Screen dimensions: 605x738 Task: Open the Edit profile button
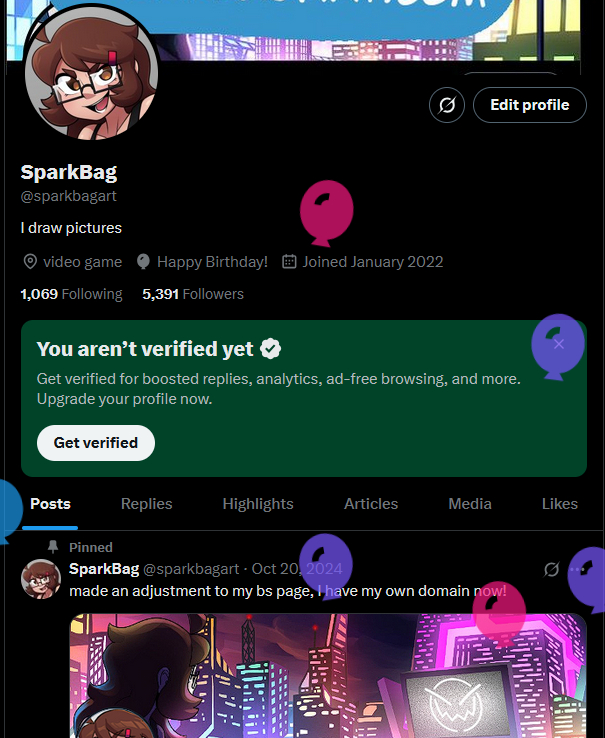(529, 104)
